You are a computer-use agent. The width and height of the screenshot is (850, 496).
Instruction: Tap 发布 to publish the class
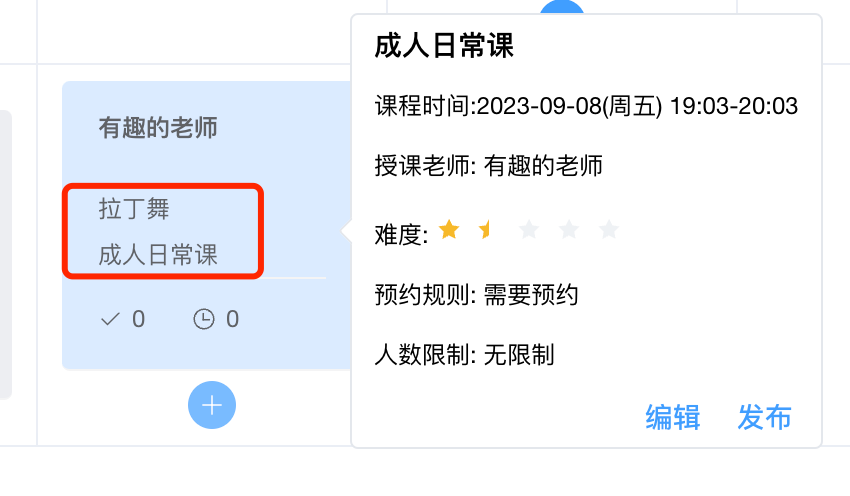coord(765,417)
